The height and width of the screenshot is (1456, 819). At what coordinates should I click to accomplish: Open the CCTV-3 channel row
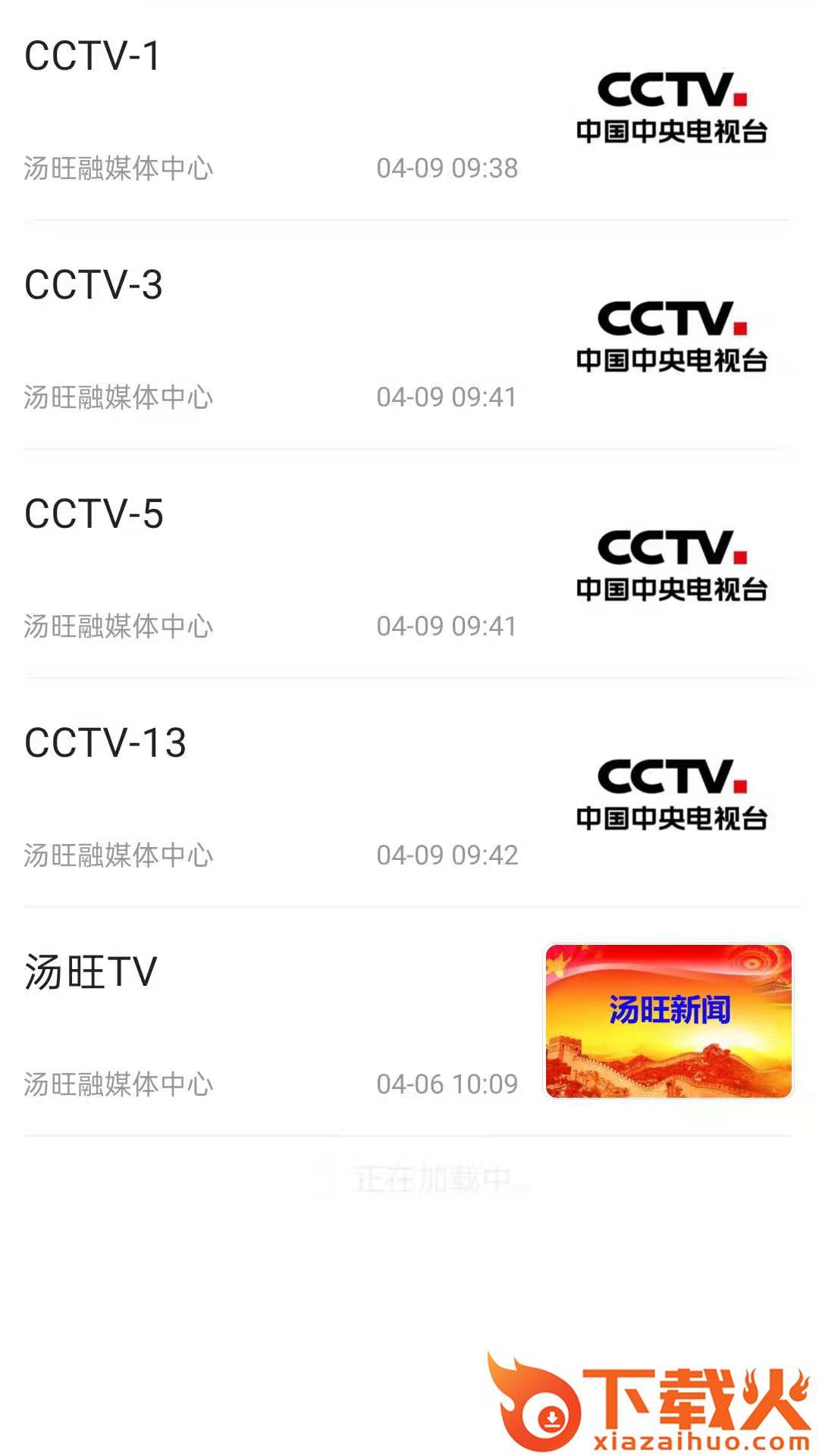[409, 335]
